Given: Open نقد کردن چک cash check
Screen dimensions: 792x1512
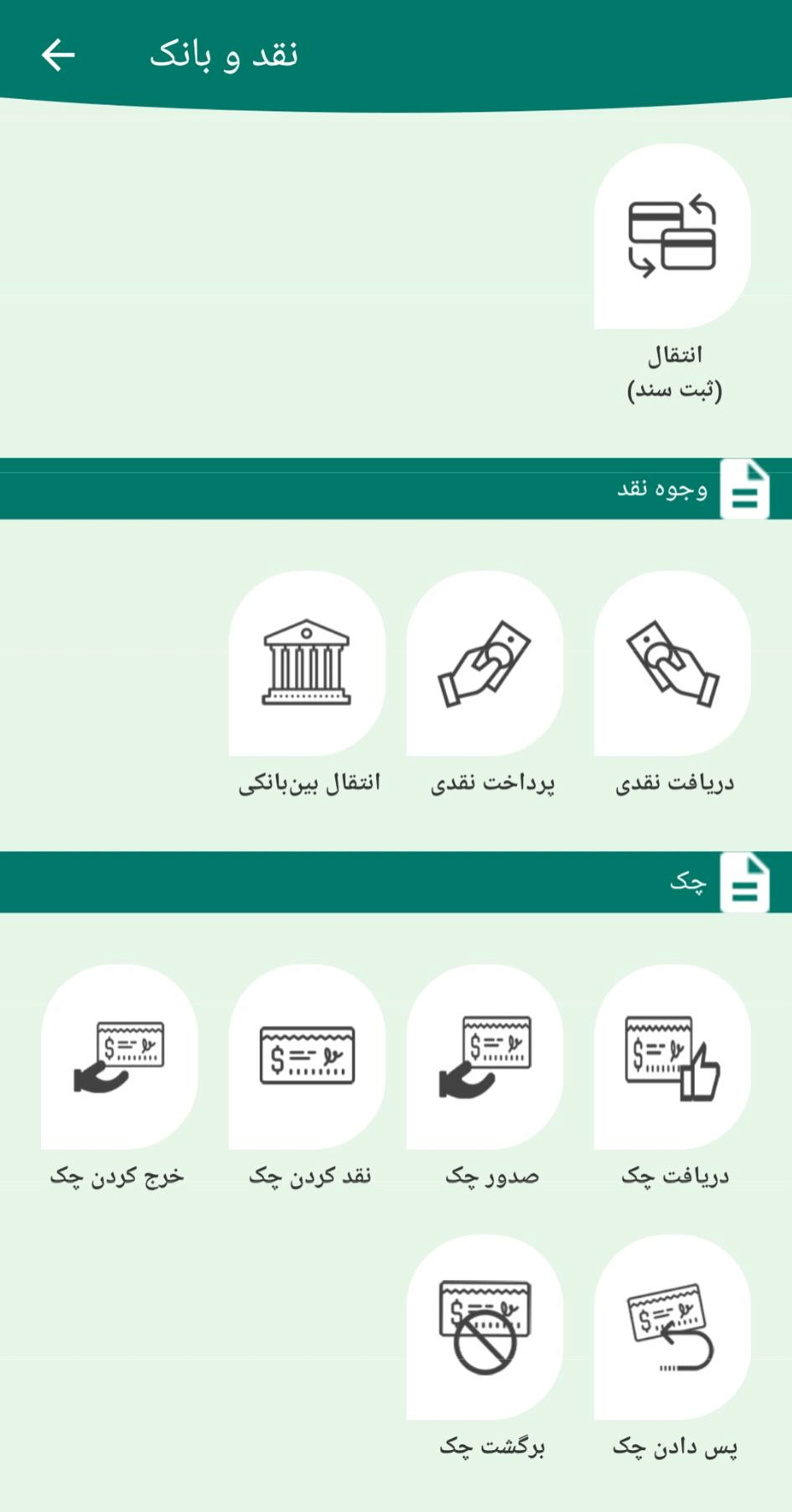Looking at the screenshot, I should pos(307,1058).
